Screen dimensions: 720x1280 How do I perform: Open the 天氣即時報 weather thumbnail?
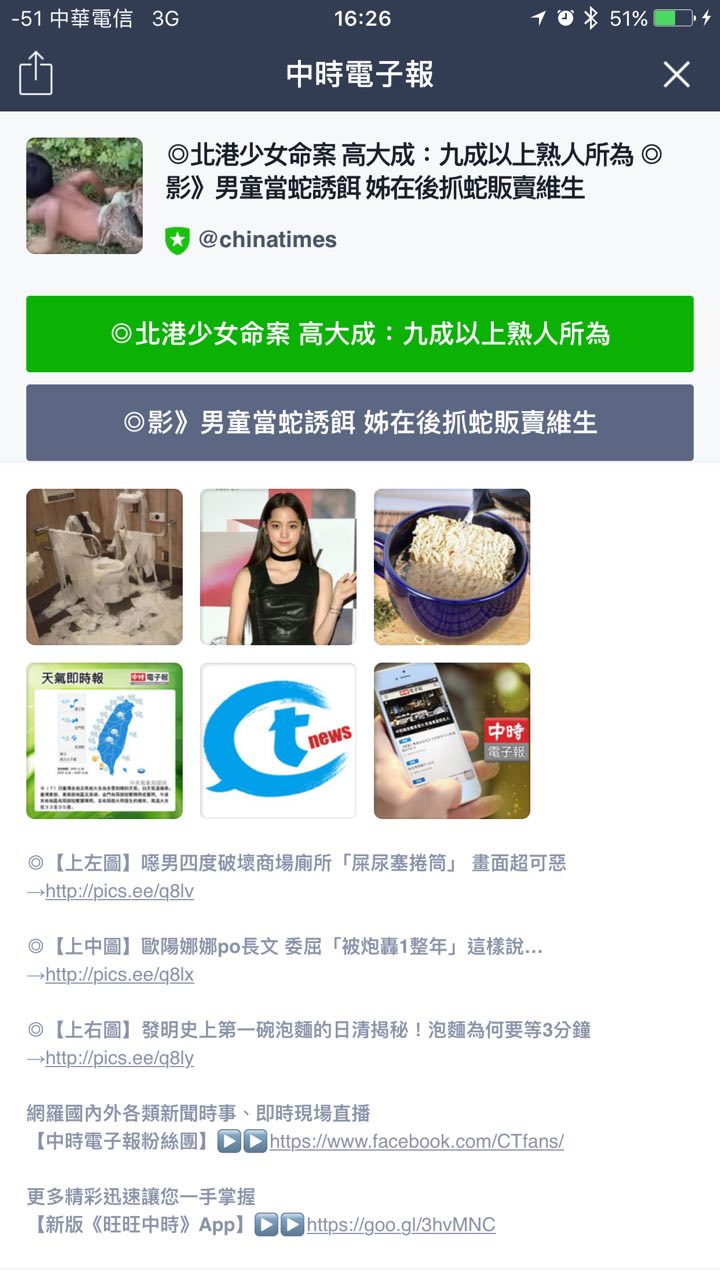click(105, 741)
